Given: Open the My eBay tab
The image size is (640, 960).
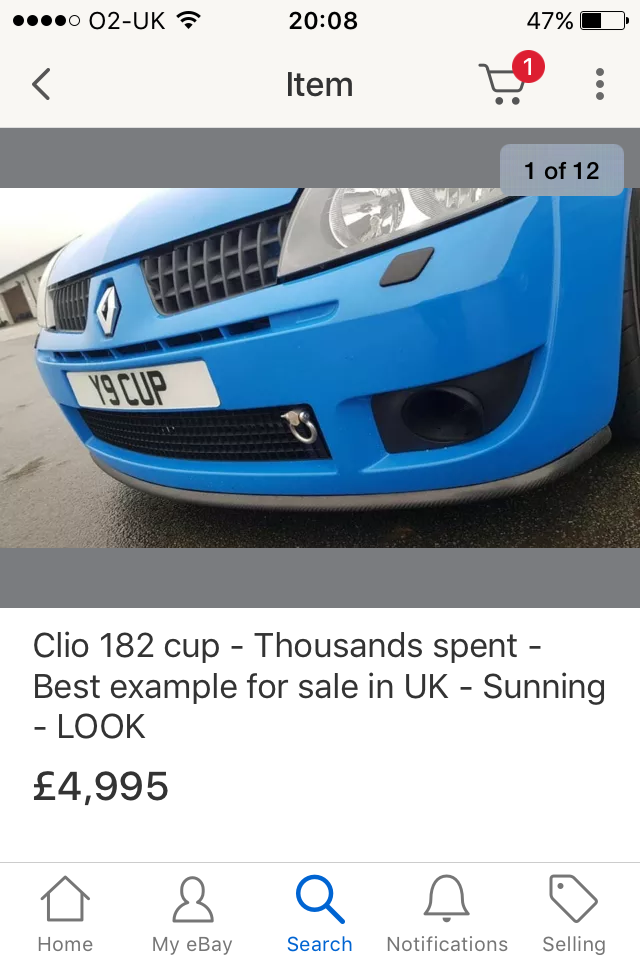Looking at the screenshot, I should pos(192,912).
